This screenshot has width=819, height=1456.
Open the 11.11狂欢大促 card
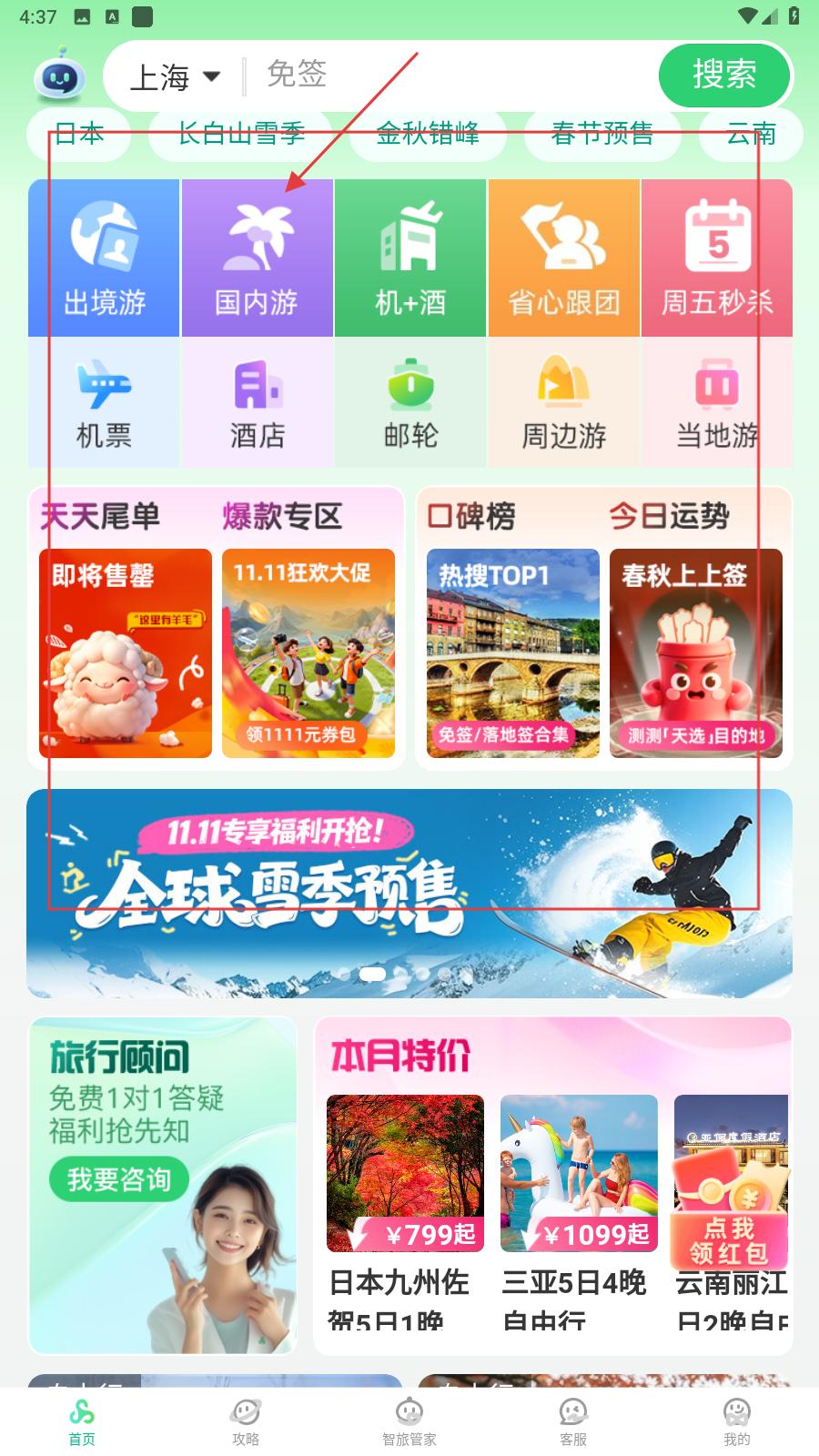tap(308, 652)
